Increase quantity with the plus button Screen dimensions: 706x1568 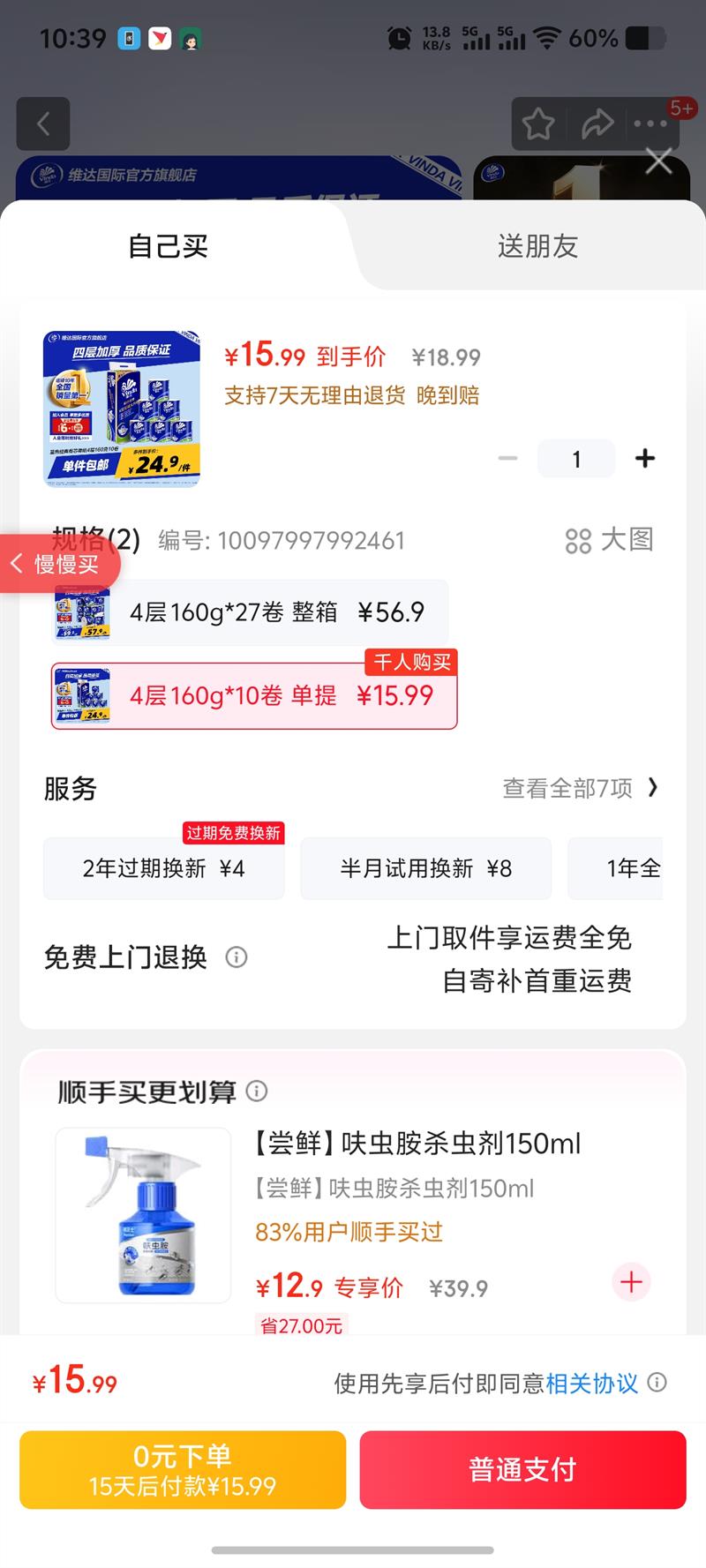(x=645, y=459)
